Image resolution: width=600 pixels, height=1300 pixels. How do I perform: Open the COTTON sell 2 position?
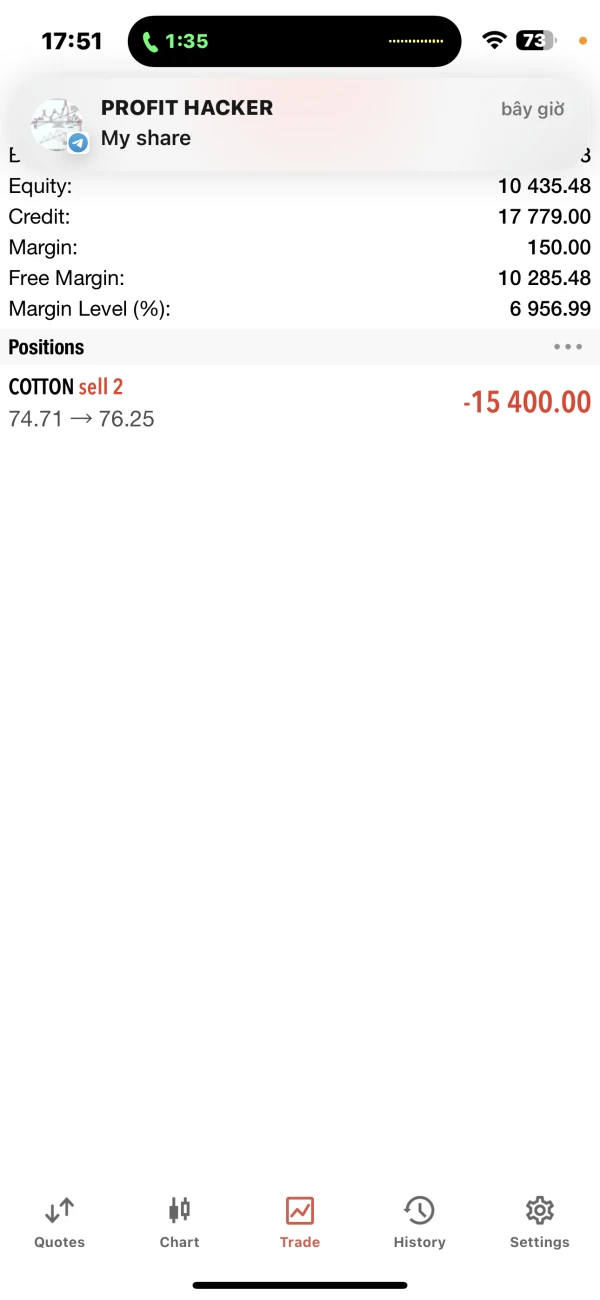tap(300, 403)
